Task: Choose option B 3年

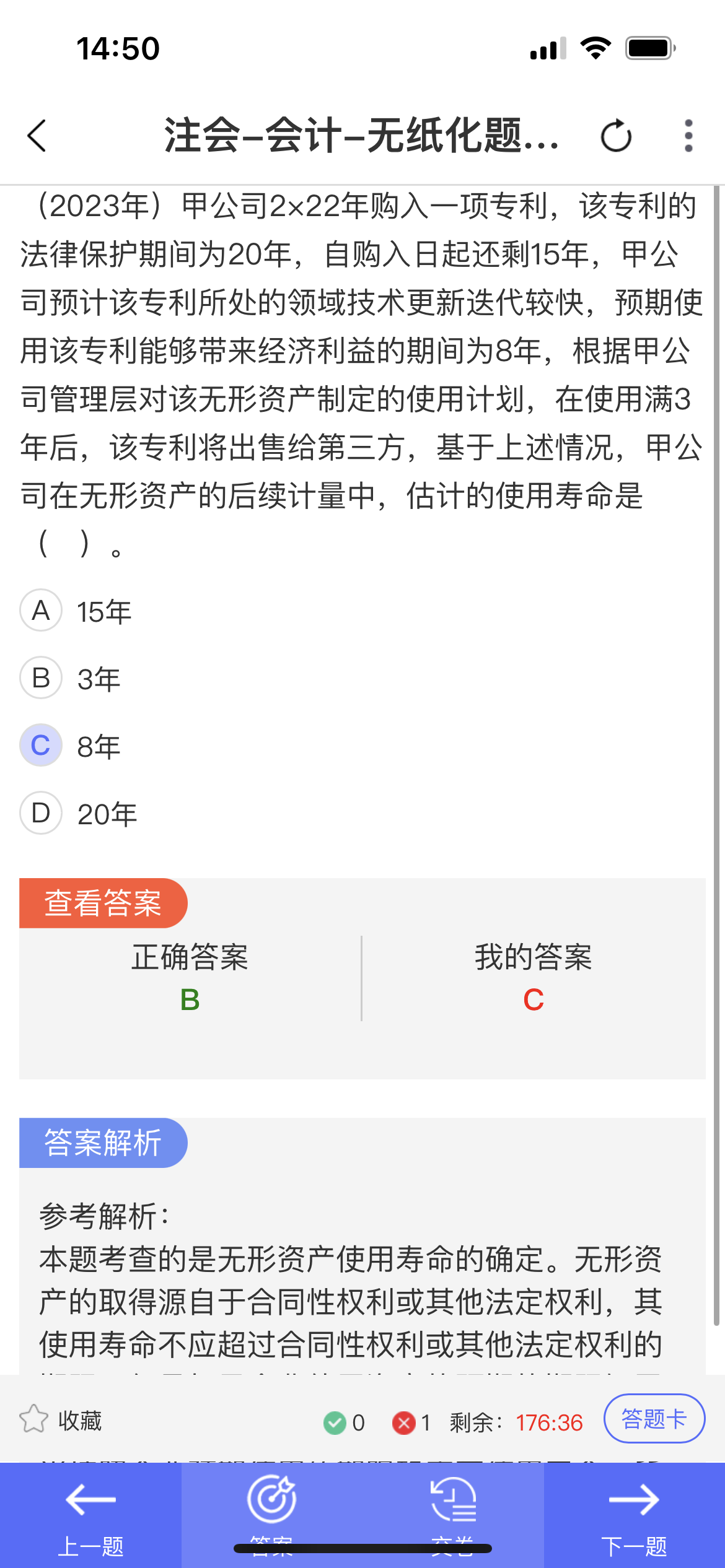Action: click(x=71, y=678)
